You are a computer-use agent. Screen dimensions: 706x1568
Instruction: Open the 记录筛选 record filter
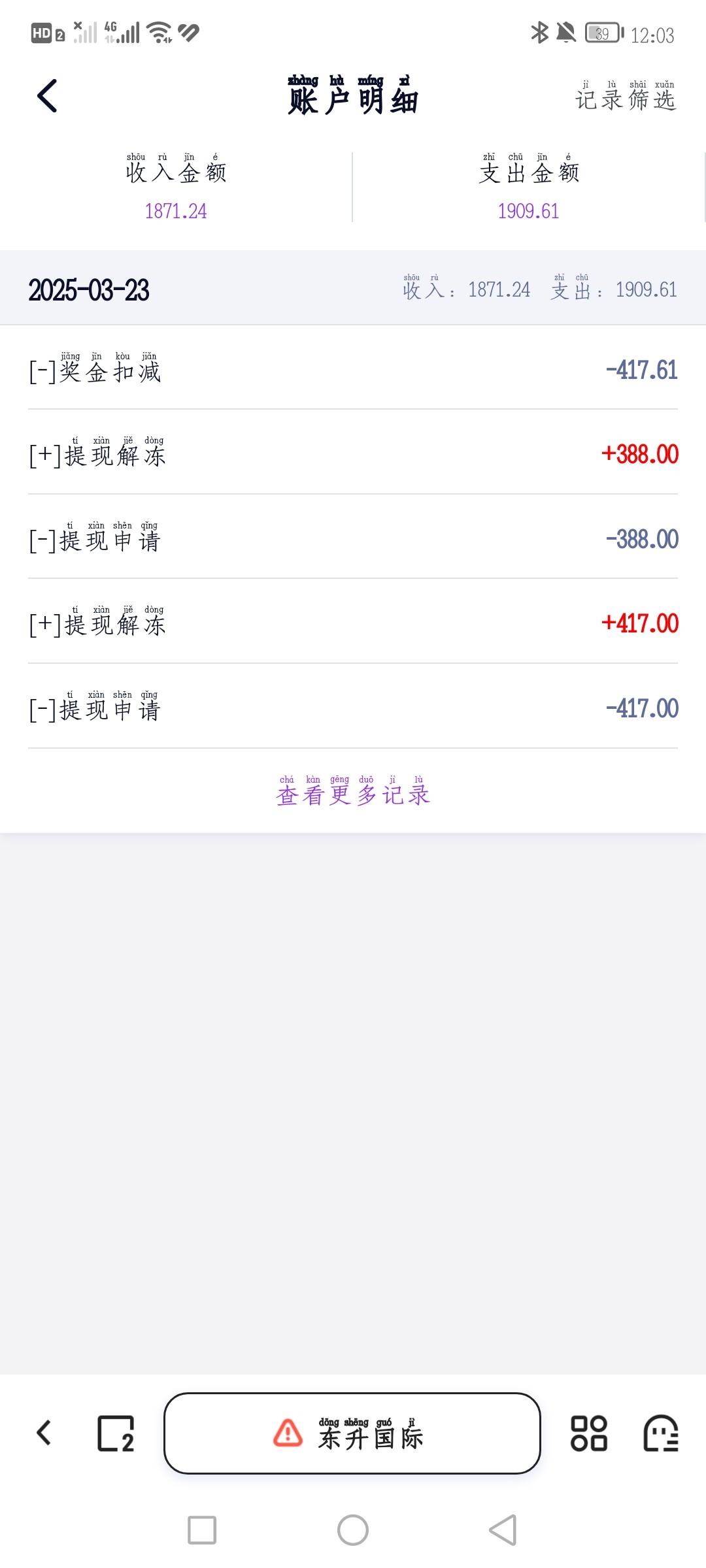tap(625, 97)
